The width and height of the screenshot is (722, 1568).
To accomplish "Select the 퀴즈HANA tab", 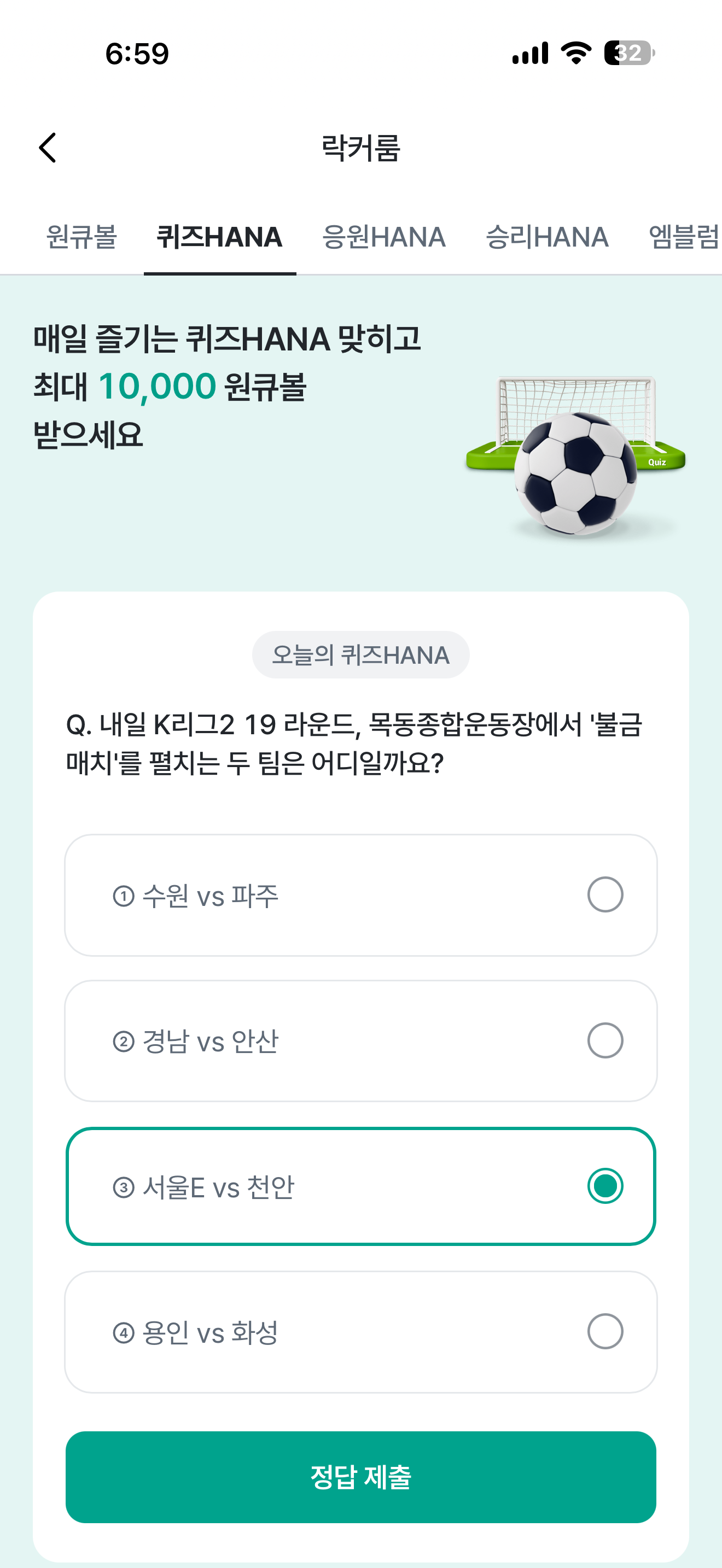I will coord(220,237).
